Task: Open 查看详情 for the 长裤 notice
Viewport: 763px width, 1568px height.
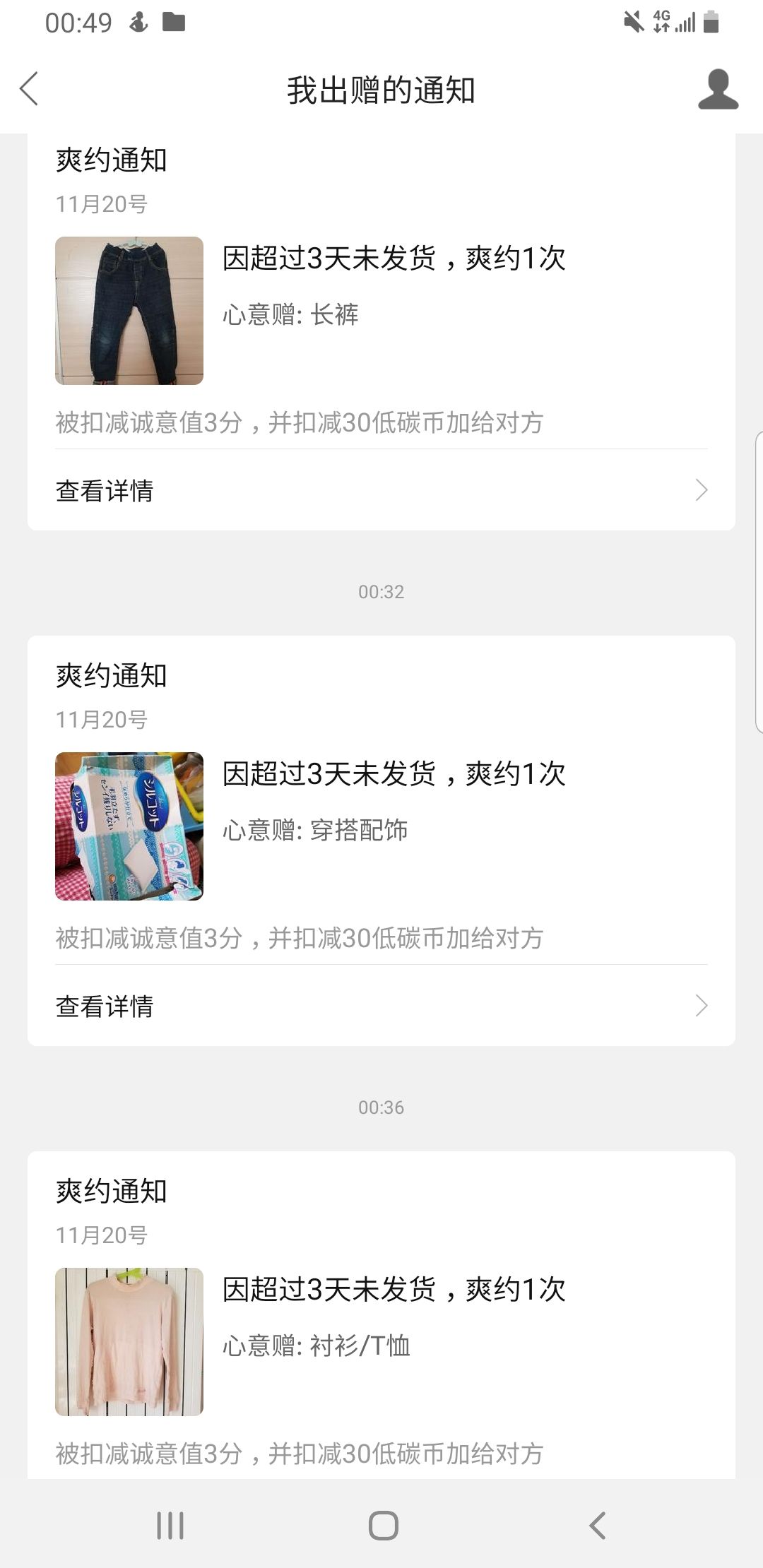Action: point(381,490)
